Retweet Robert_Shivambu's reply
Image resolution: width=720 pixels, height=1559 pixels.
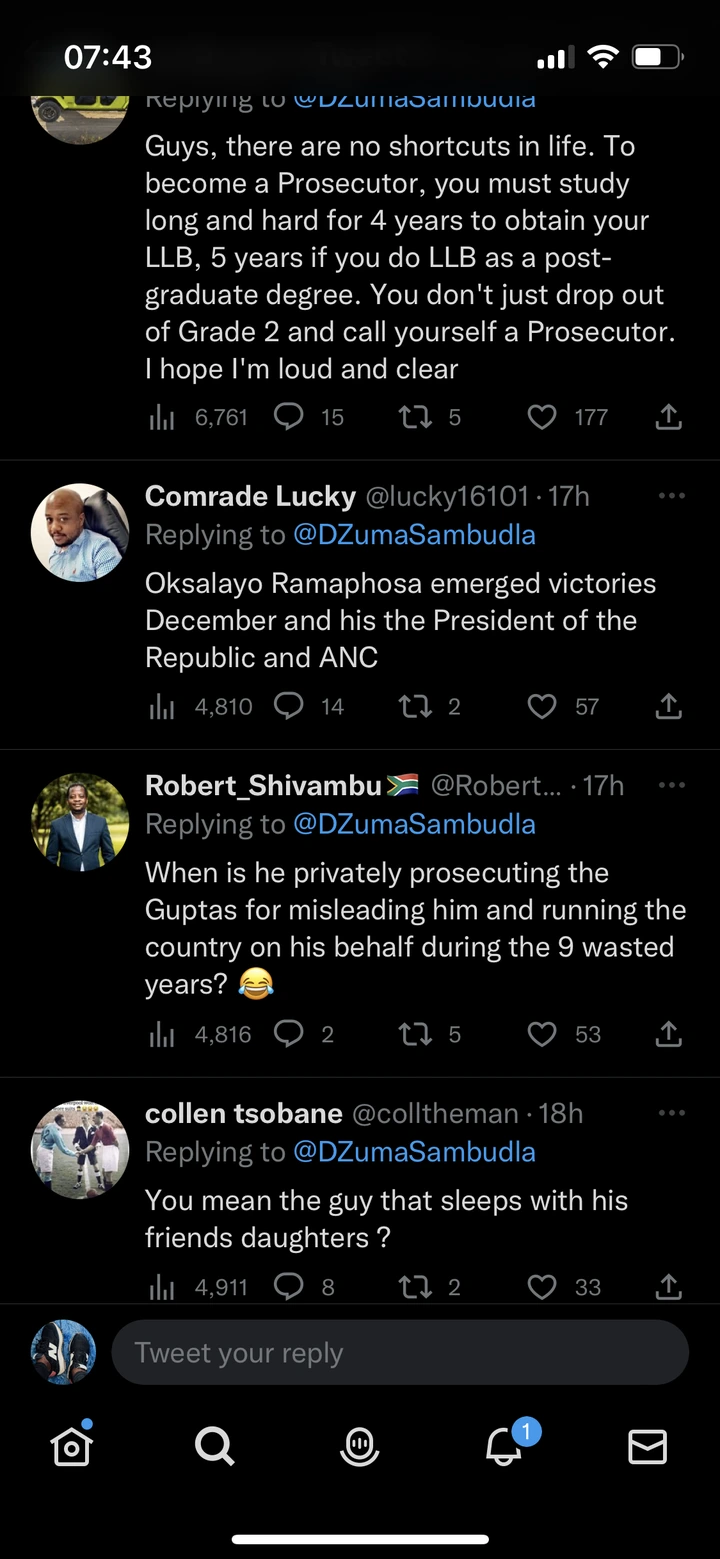tap(413, 1034)
